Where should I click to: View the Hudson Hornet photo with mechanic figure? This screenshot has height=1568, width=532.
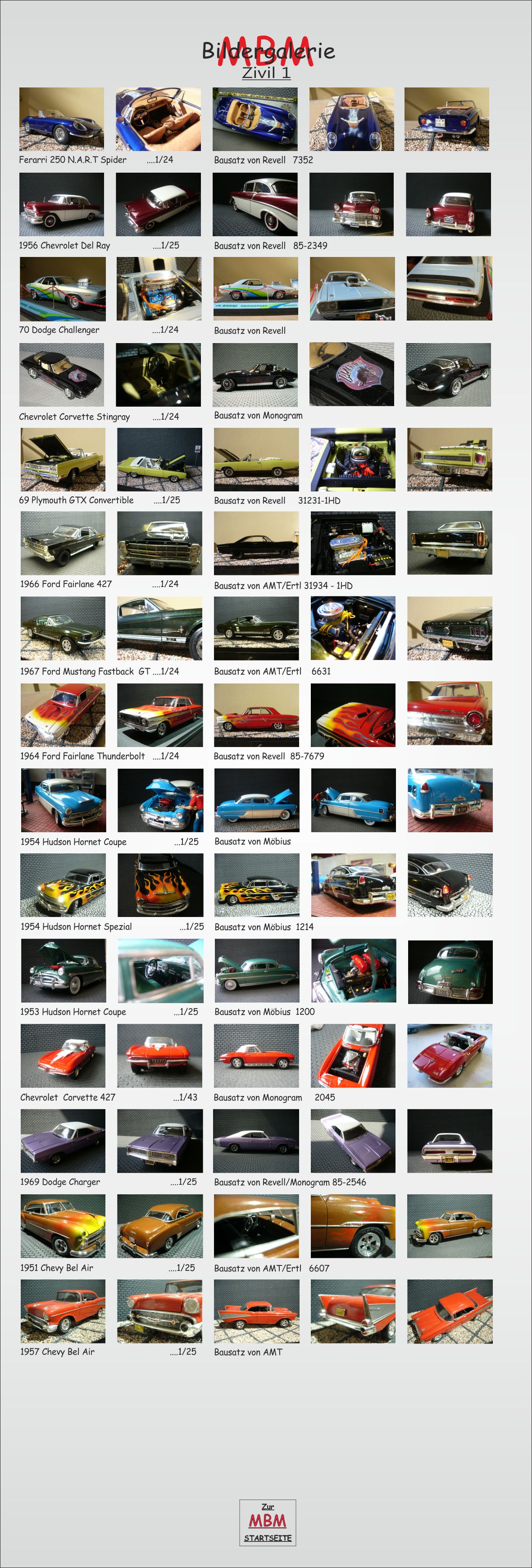point(160,800)
